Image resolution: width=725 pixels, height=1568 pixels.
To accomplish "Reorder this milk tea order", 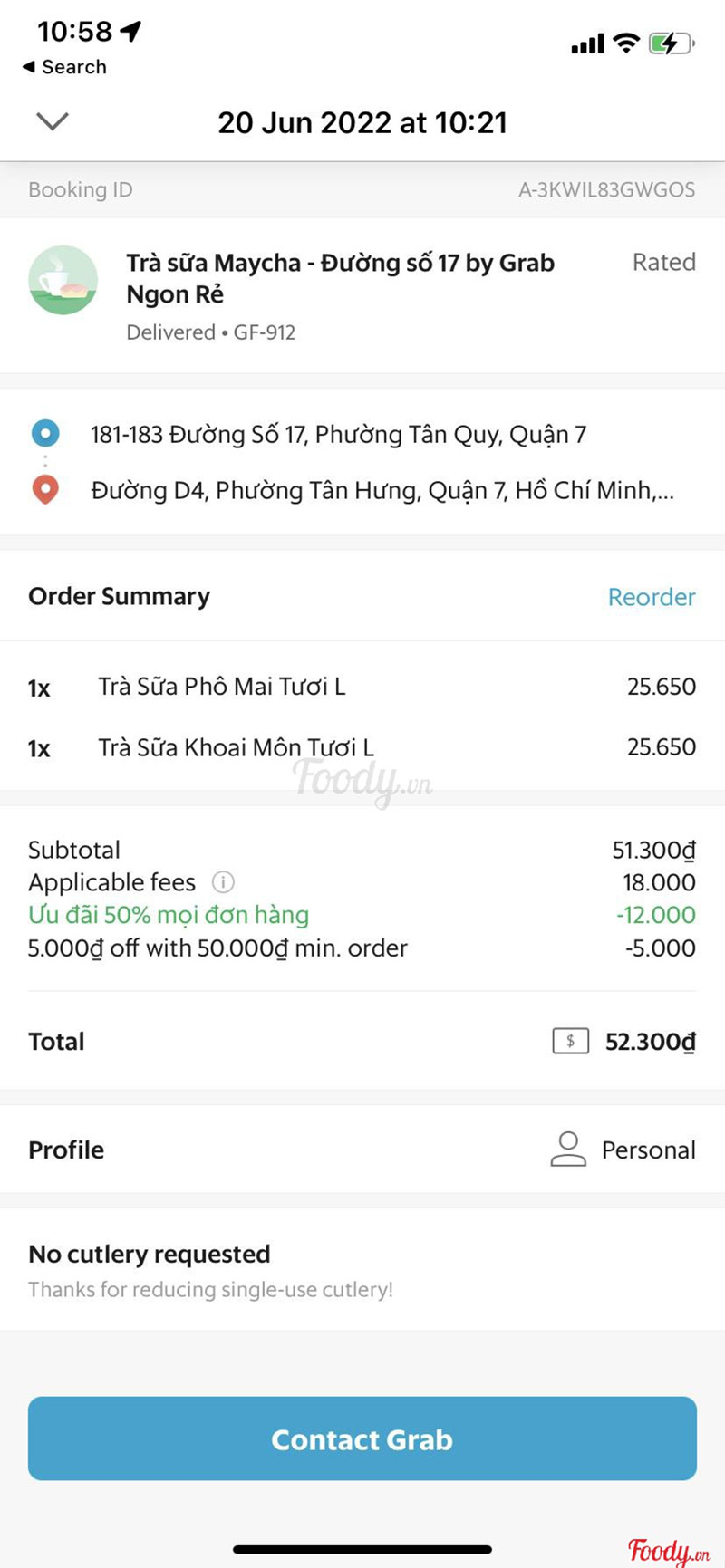I will point(651,597).
